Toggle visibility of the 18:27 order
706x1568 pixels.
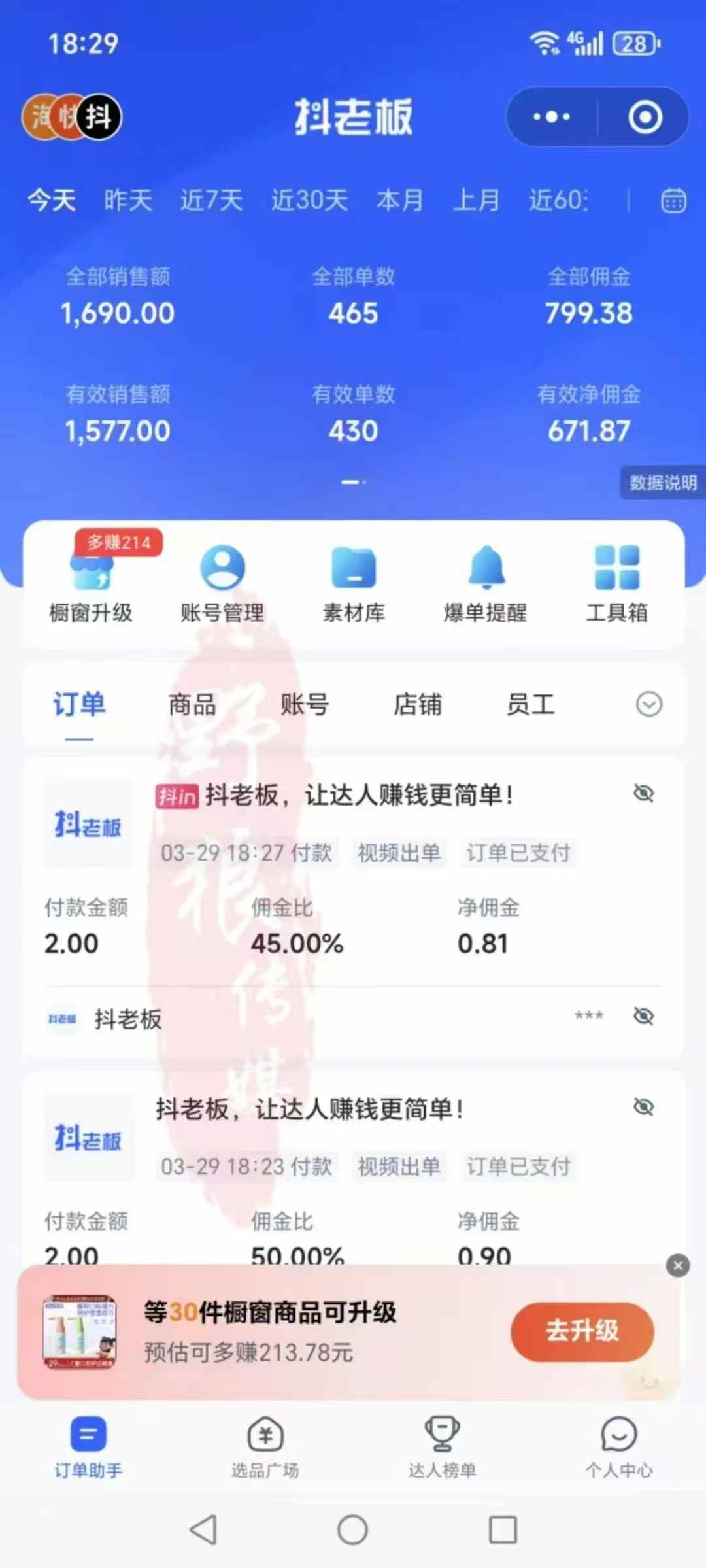coord(643,794)
